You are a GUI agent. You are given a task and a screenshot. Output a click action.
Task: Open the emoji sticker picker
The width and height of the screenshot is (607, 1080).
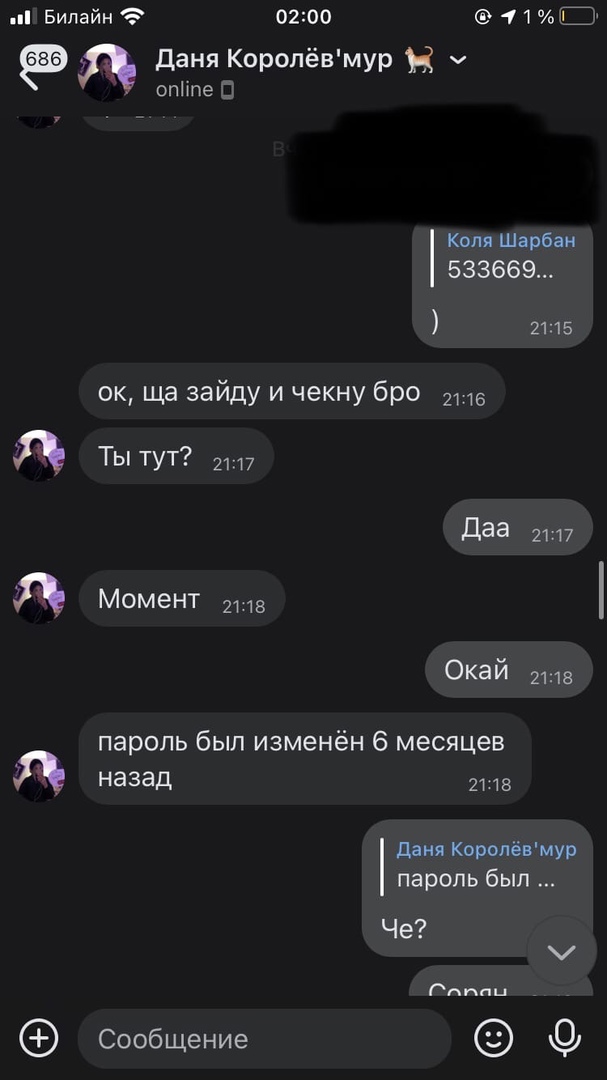pos(493,1038)
